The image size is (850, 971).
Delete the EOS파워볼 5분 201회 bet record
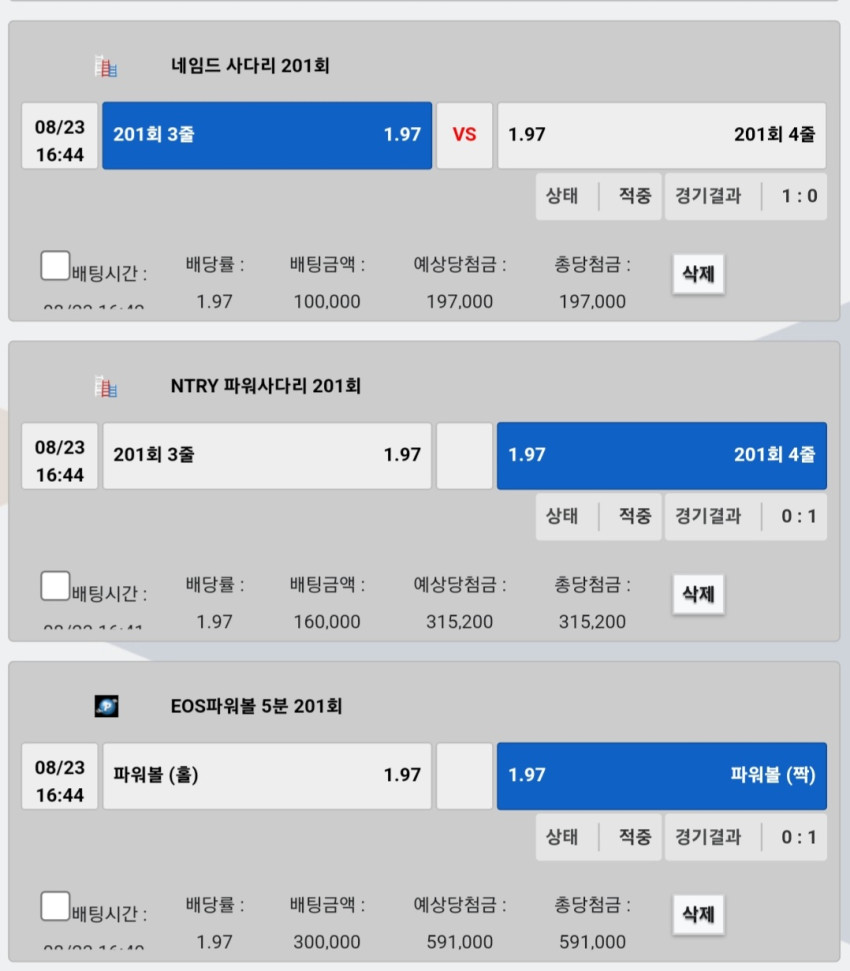(x=698, y=914)
